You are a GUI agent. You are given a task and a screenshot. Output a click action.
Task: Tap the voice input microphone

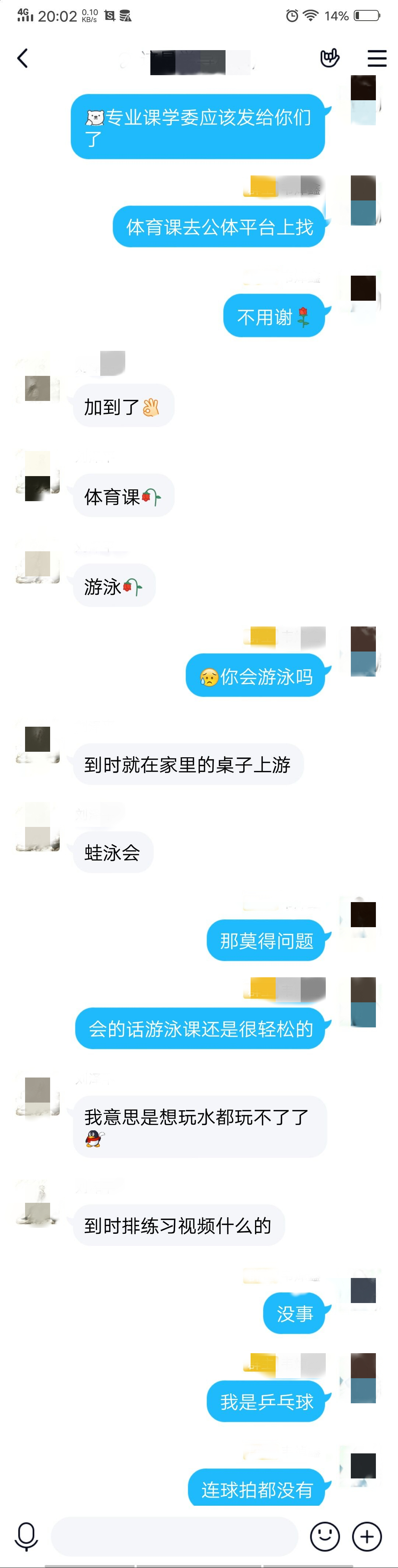26,1536
